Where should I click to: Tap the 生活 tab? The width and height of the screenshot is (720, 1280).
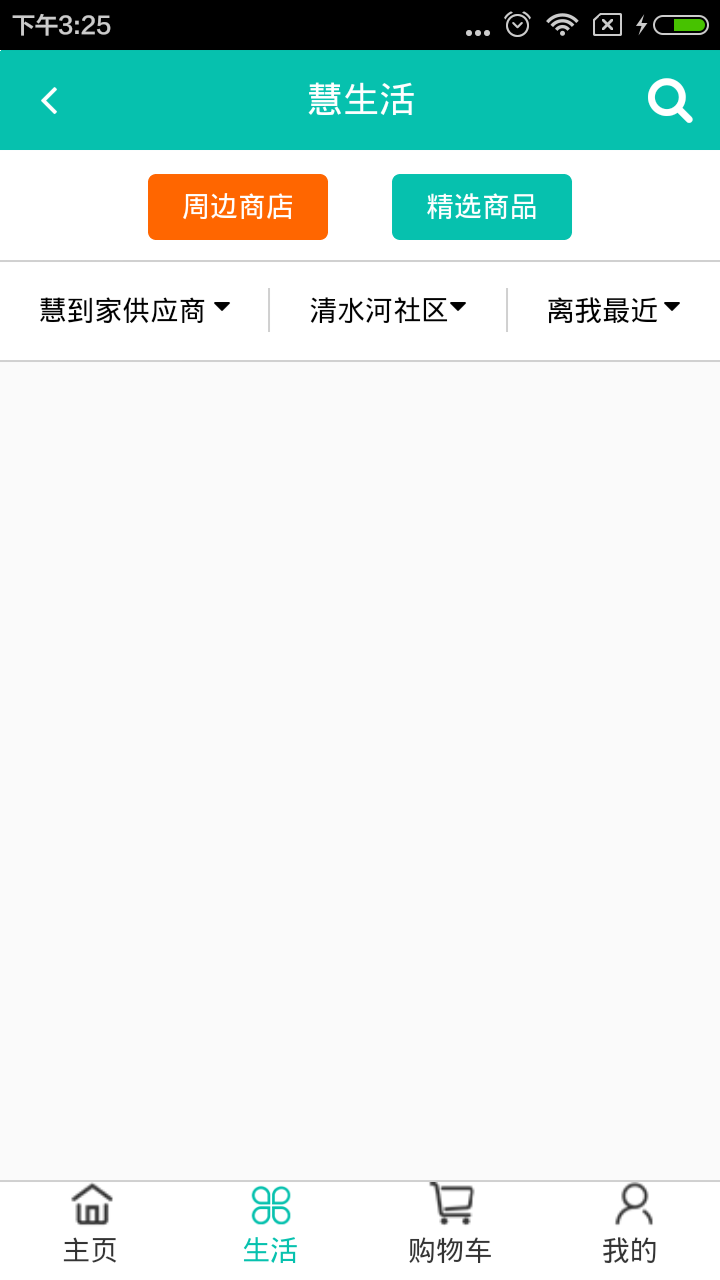coord(270,1225)
